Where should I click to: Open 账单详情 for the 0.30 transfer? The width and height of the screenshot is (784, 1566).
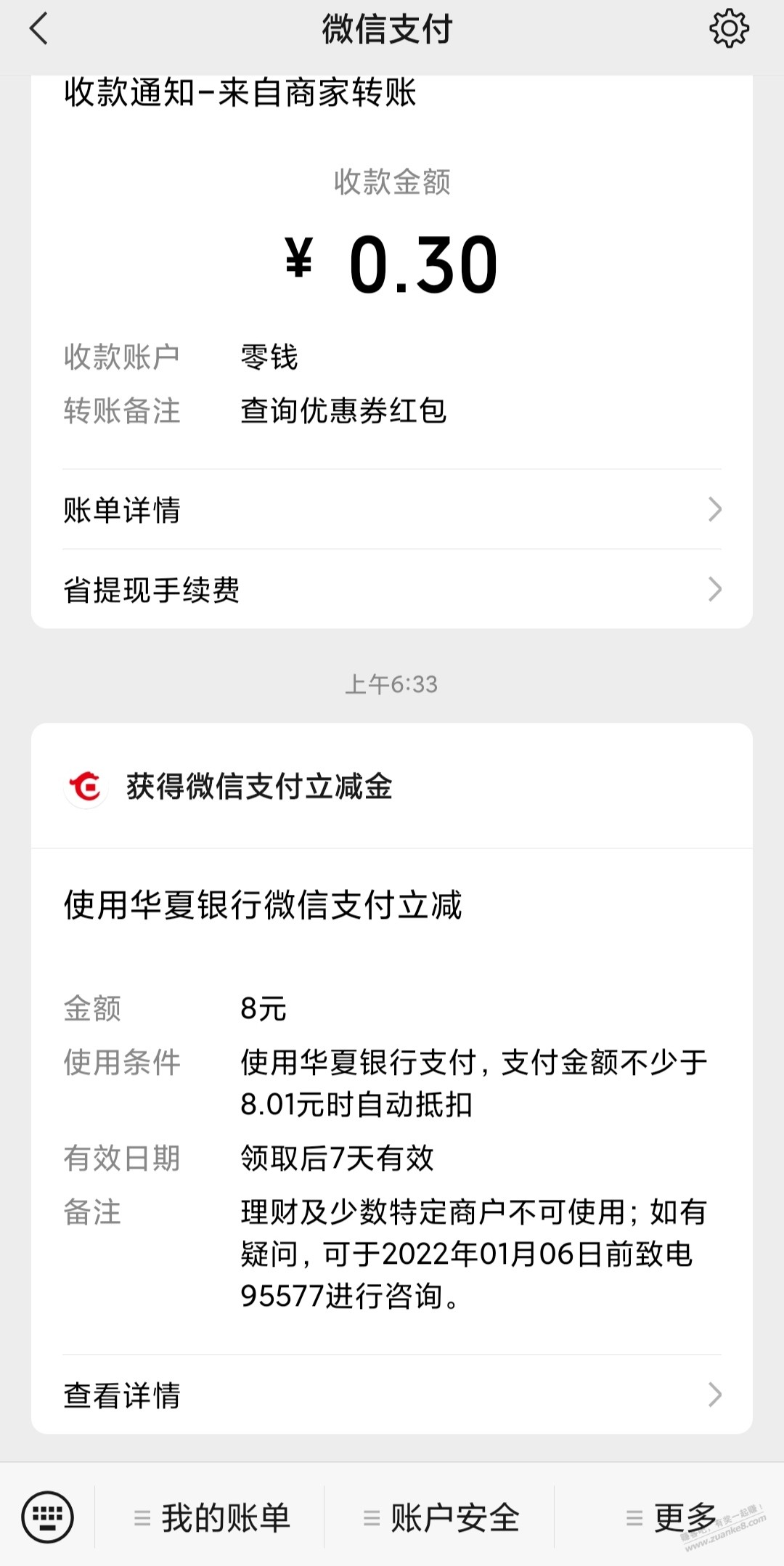[392, 510]
